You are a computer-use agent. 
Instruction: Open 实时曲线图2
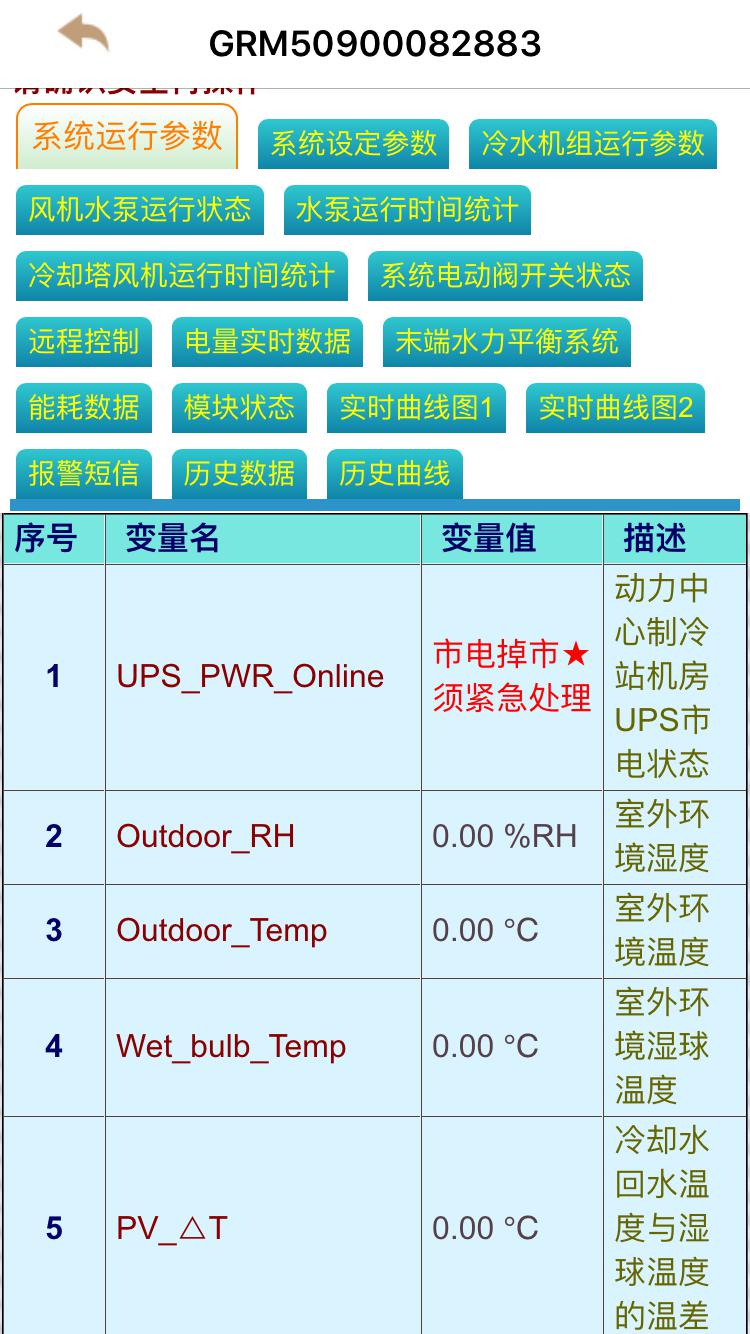pos(615,408)
